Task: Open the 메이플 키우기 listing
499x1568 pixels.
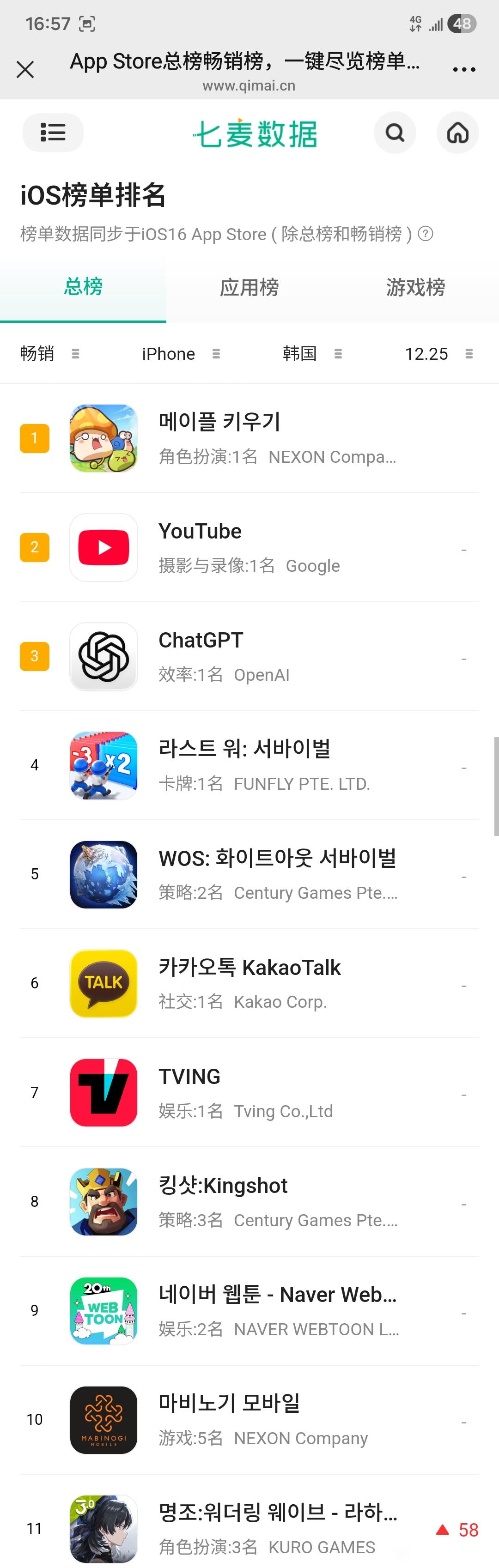Action: tap(249, 438)
